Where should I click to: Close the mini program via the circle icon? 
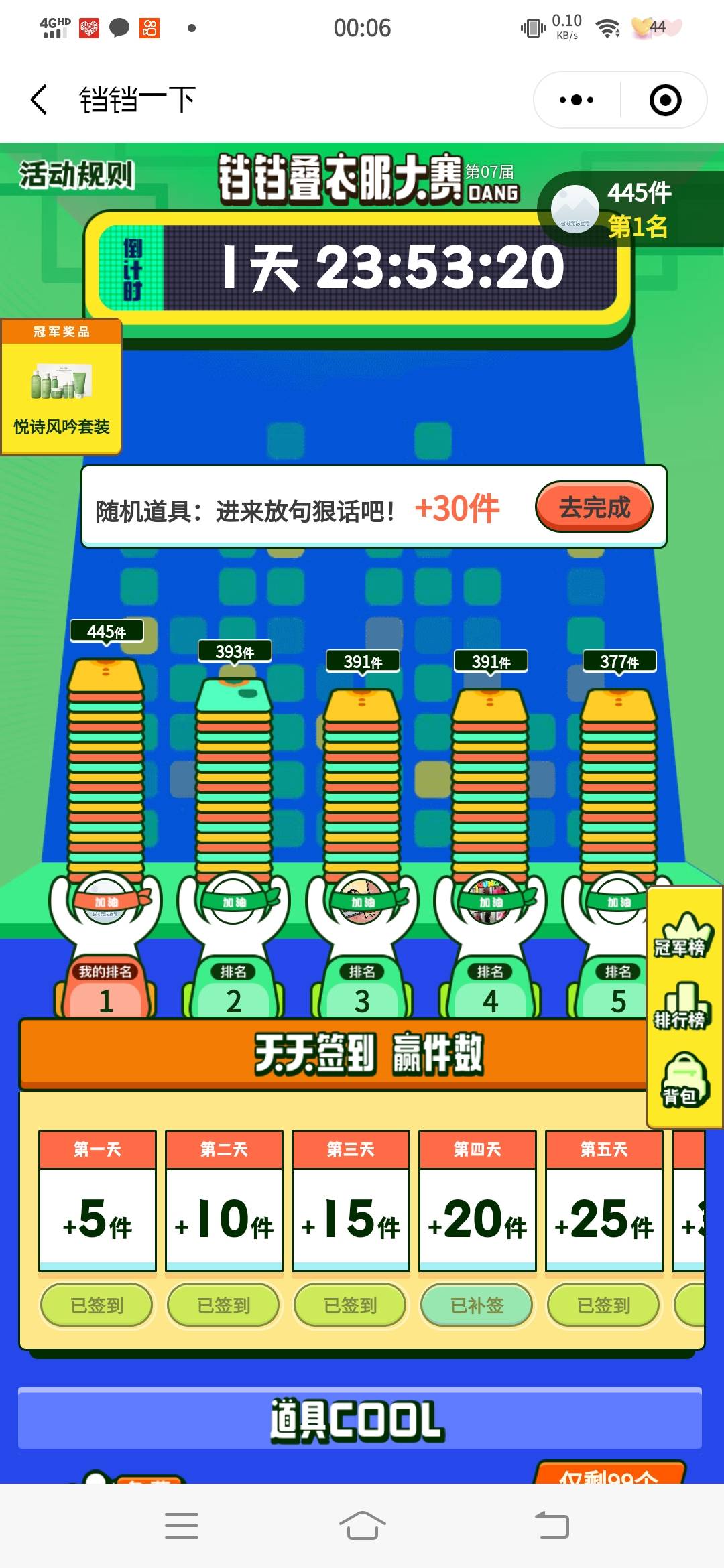coord(665,100)
